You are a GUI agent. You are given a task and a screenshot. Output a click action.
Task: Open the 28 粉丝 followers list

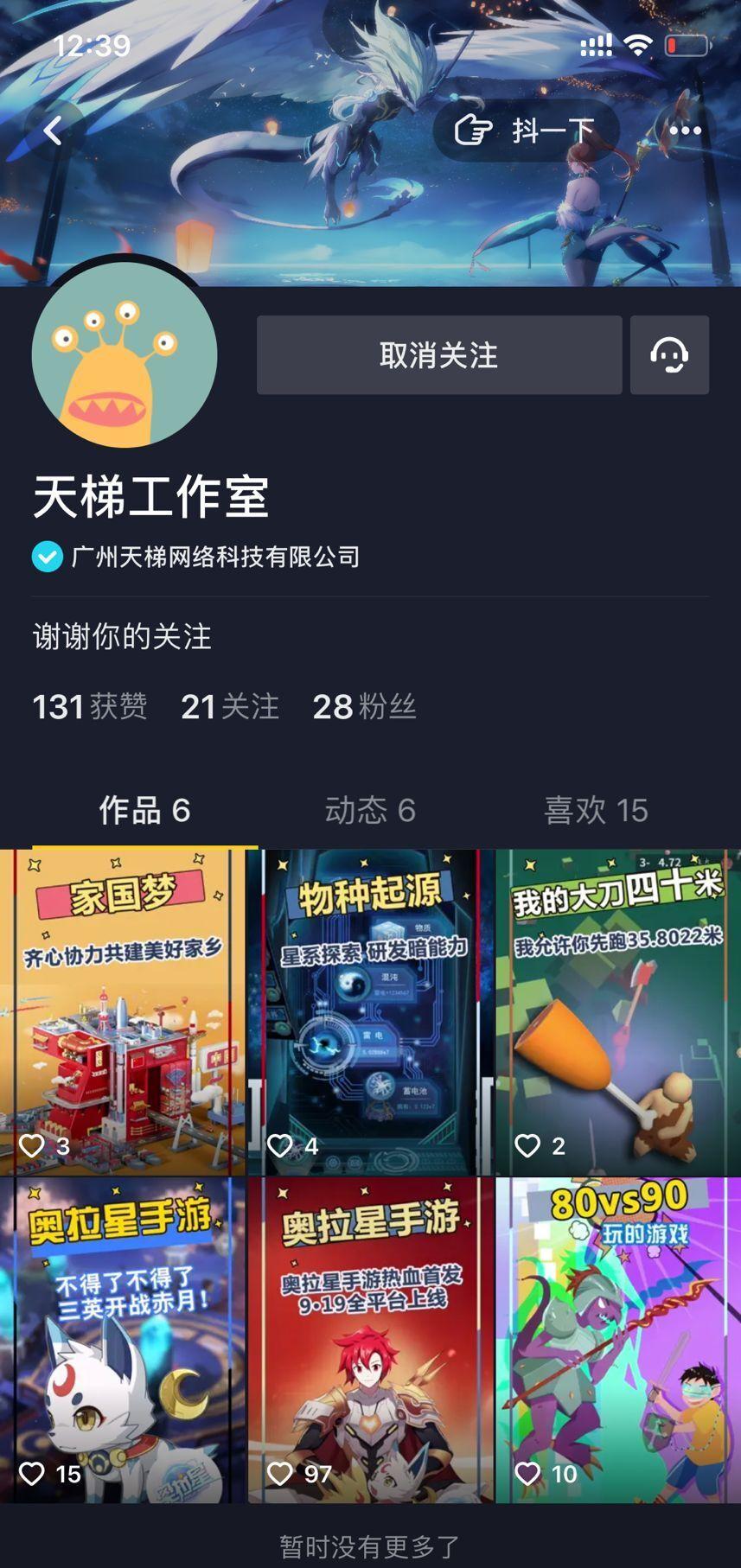[x=364, y=707]
